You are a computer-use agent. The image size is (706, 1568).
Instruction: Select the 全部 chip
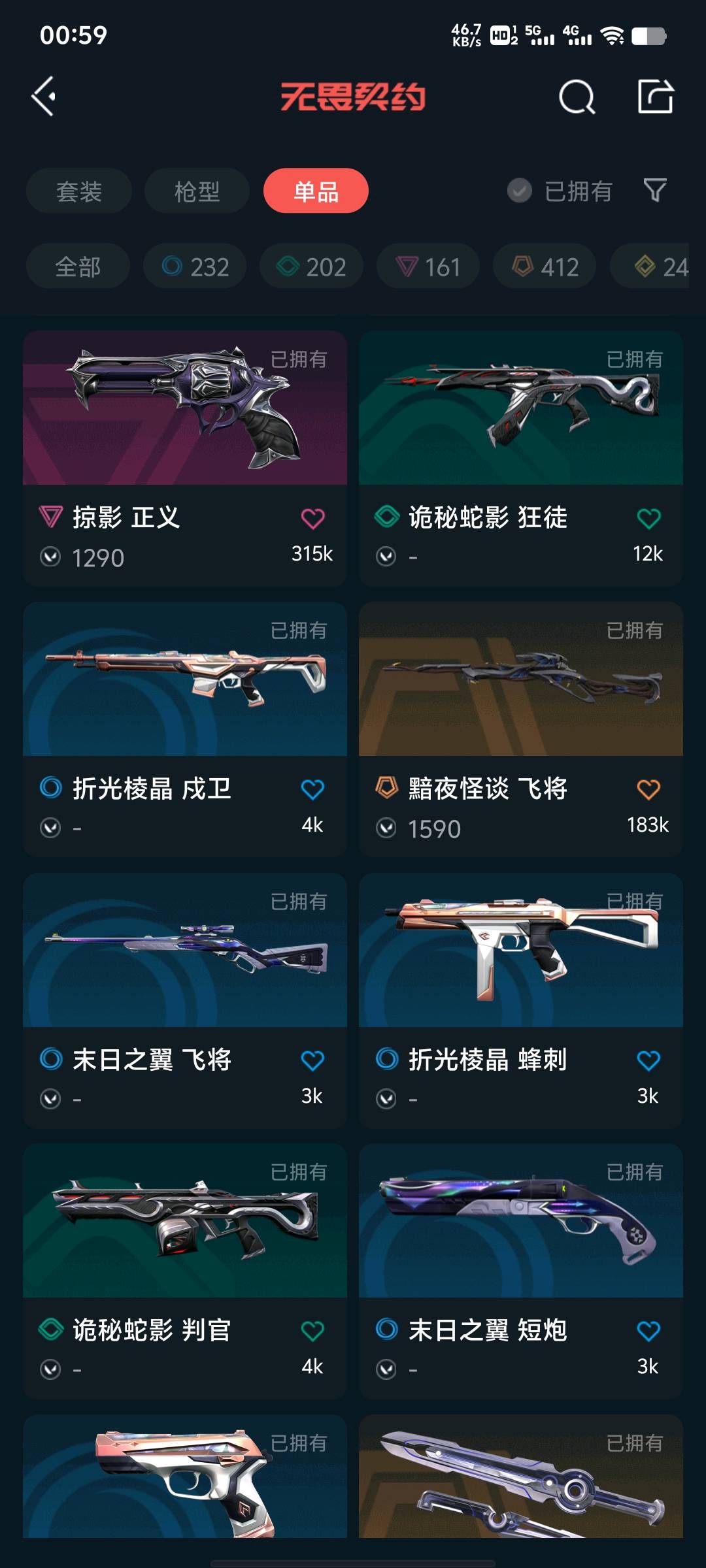click(x=78, y=267)
